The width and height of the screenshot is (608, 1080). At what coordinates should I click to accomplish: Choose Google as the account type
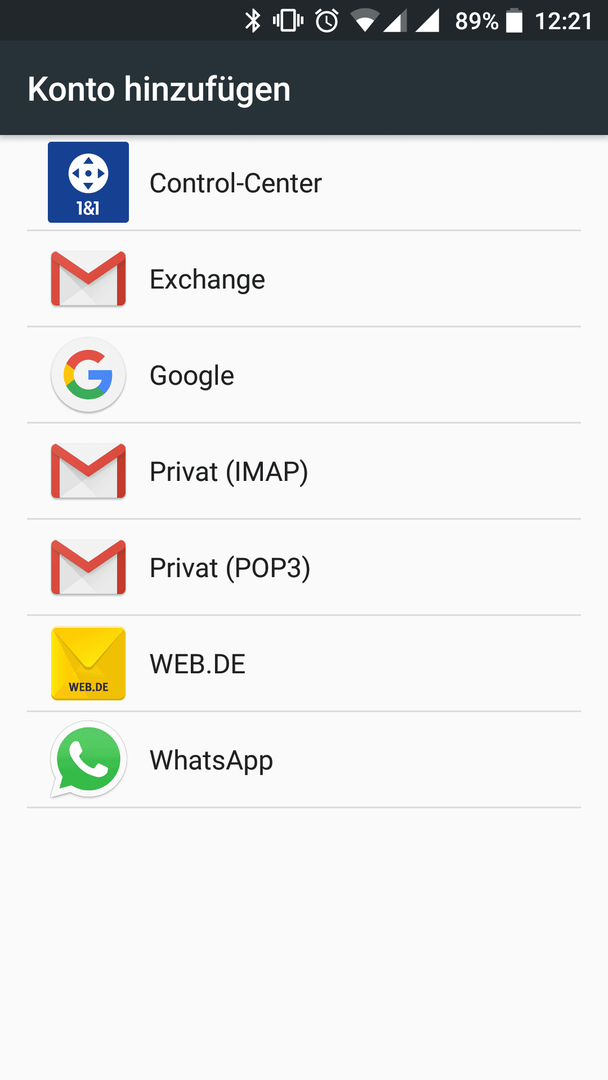click(x=304, y=375)
